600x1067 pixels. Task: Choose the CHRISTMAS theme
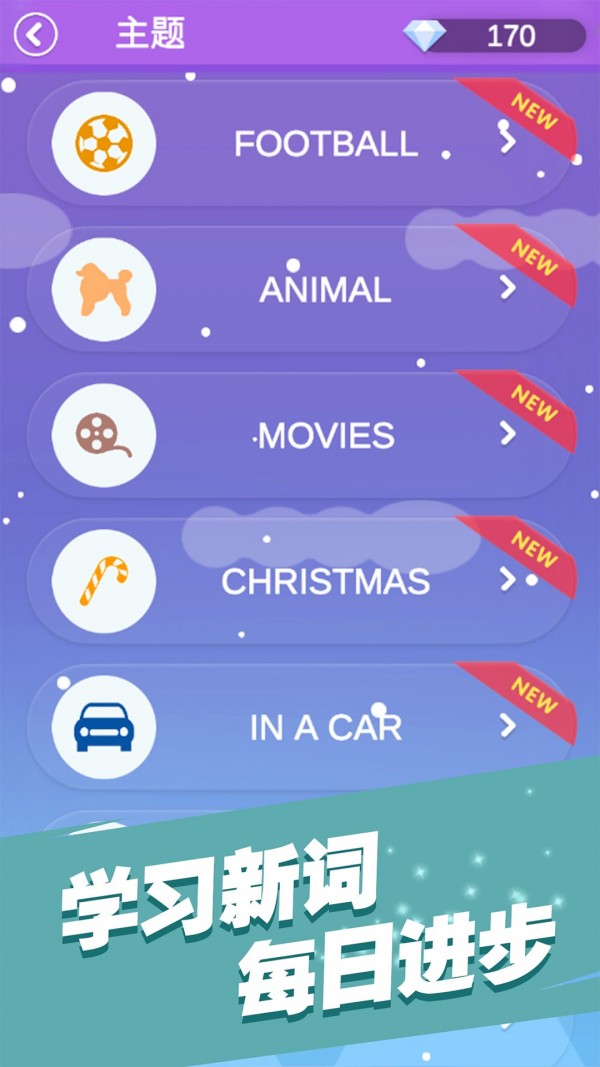pos(300,581)
